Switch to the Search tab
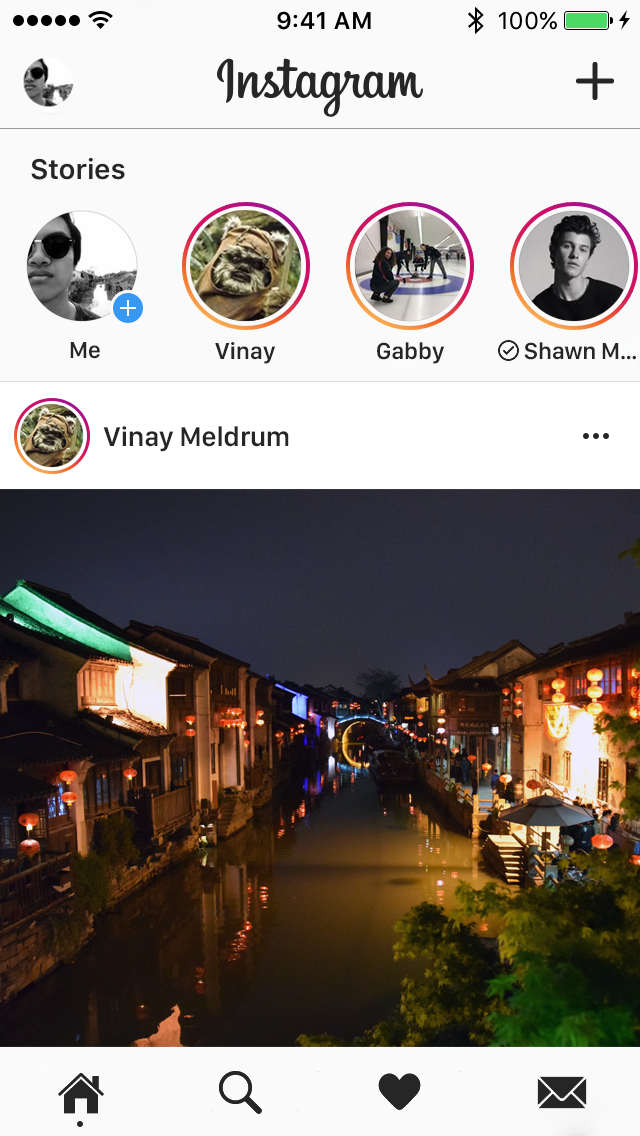The width and height of the screenshot is (640, 1136). [x=240, y=1092]
